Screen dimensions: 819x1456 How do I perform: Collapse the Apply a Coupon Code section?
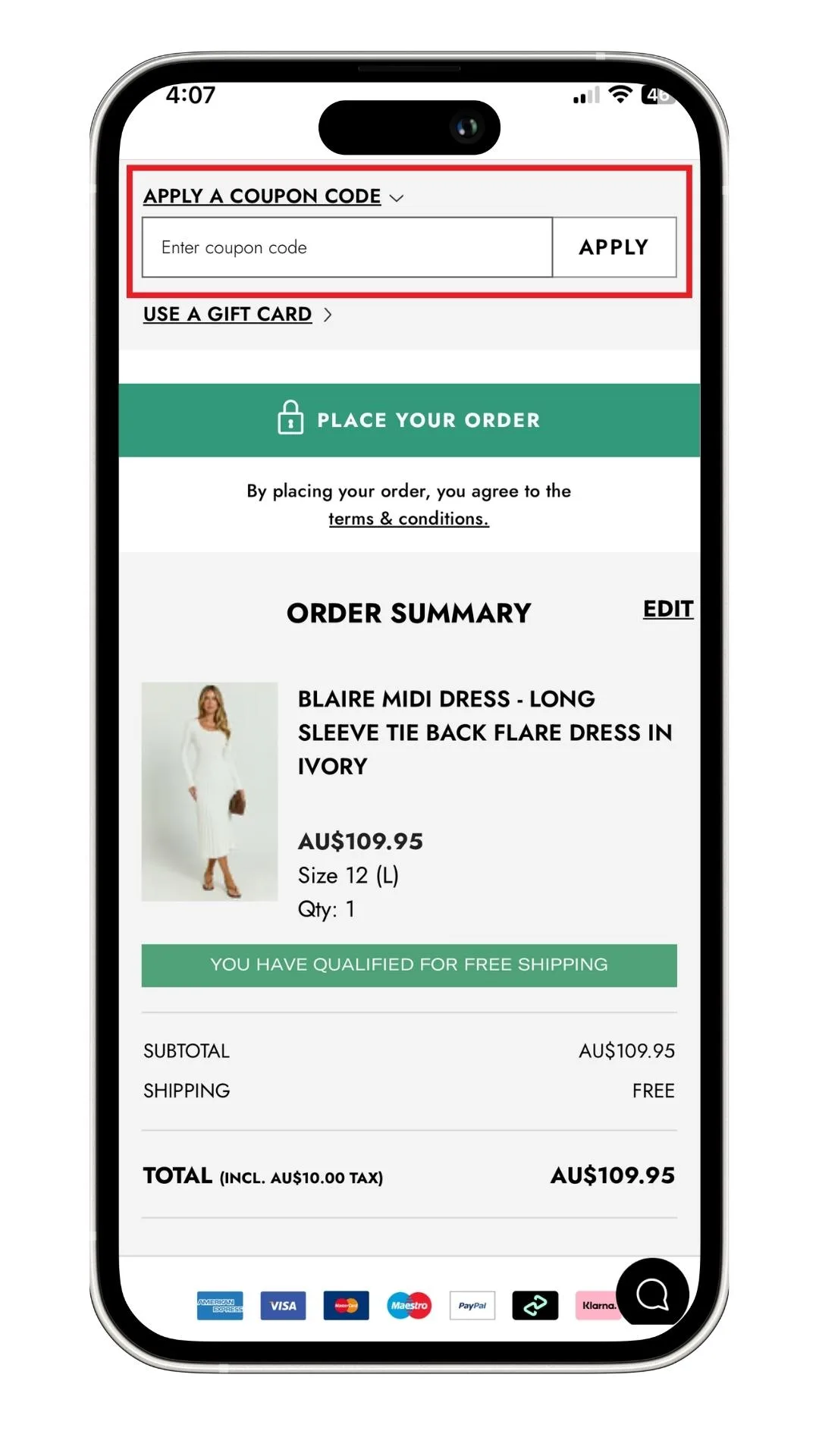(x=273, y=196)
